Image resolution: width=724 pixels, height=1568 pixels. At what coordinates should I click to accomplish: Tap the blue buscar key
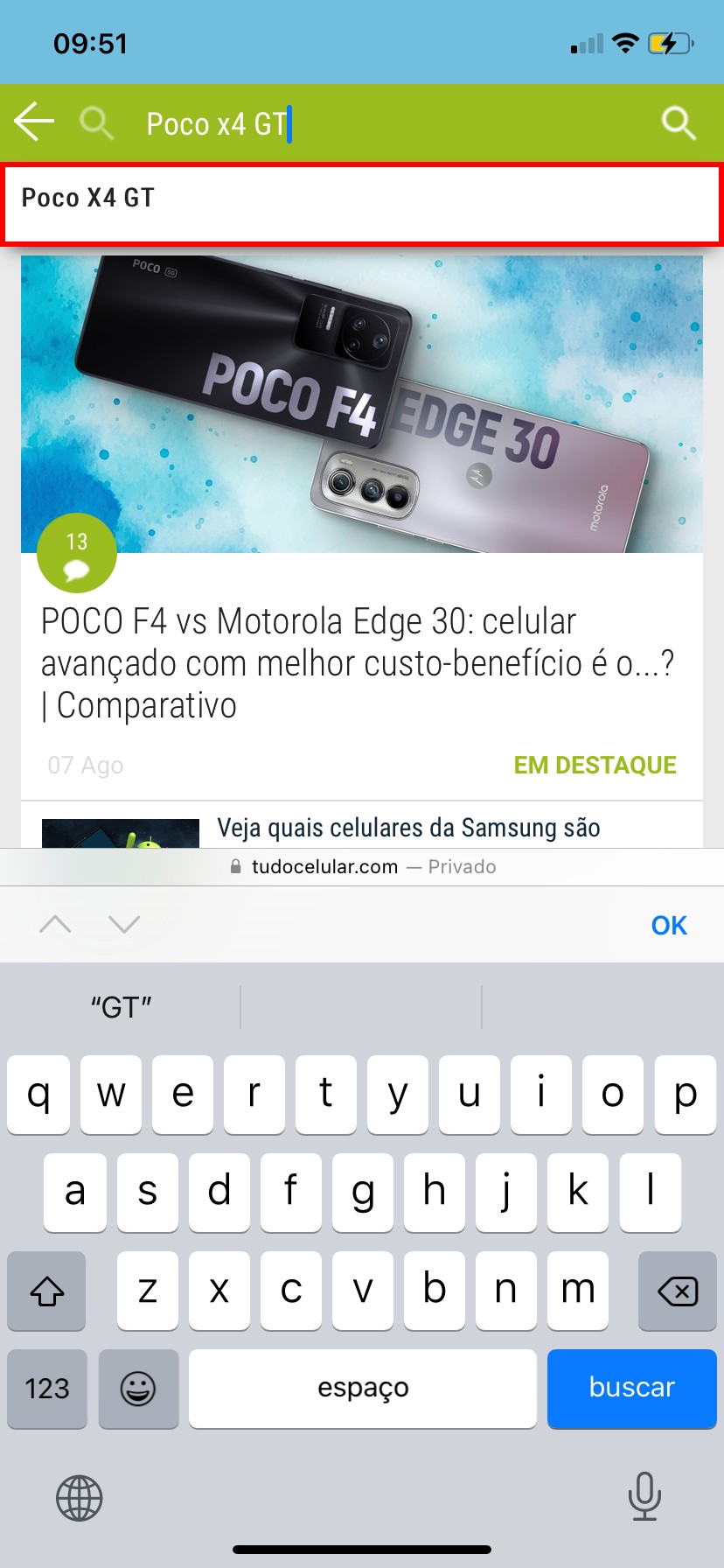point(631,1388)
